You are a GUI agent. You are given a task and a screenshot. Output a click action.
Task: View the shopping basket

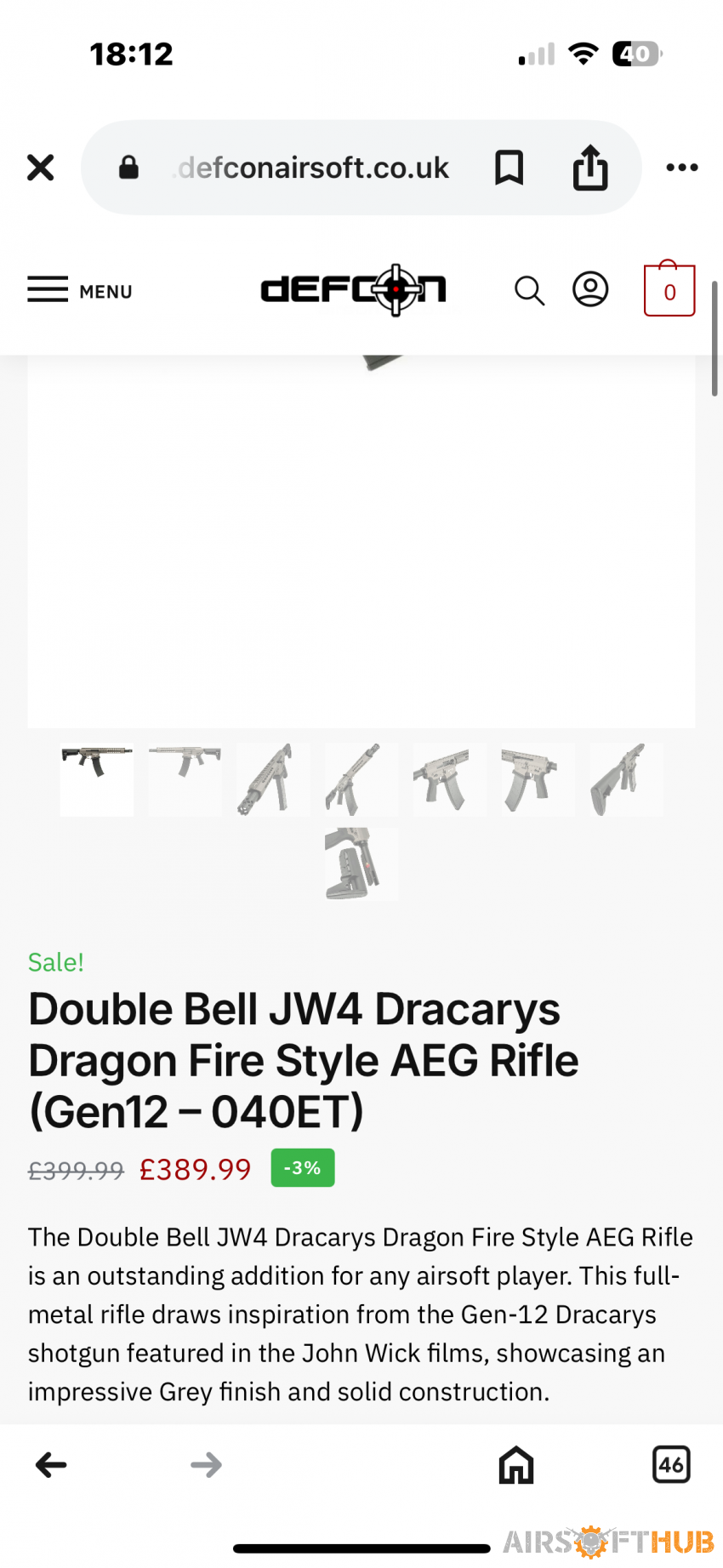[669, 291]
